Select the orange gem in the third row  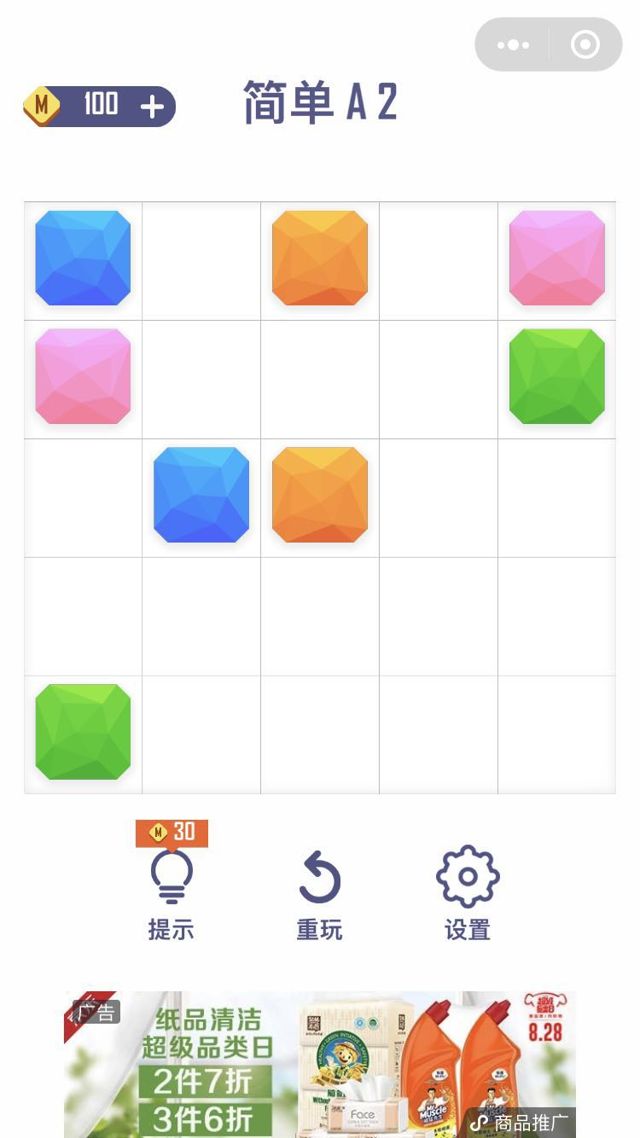coord(320,495)
